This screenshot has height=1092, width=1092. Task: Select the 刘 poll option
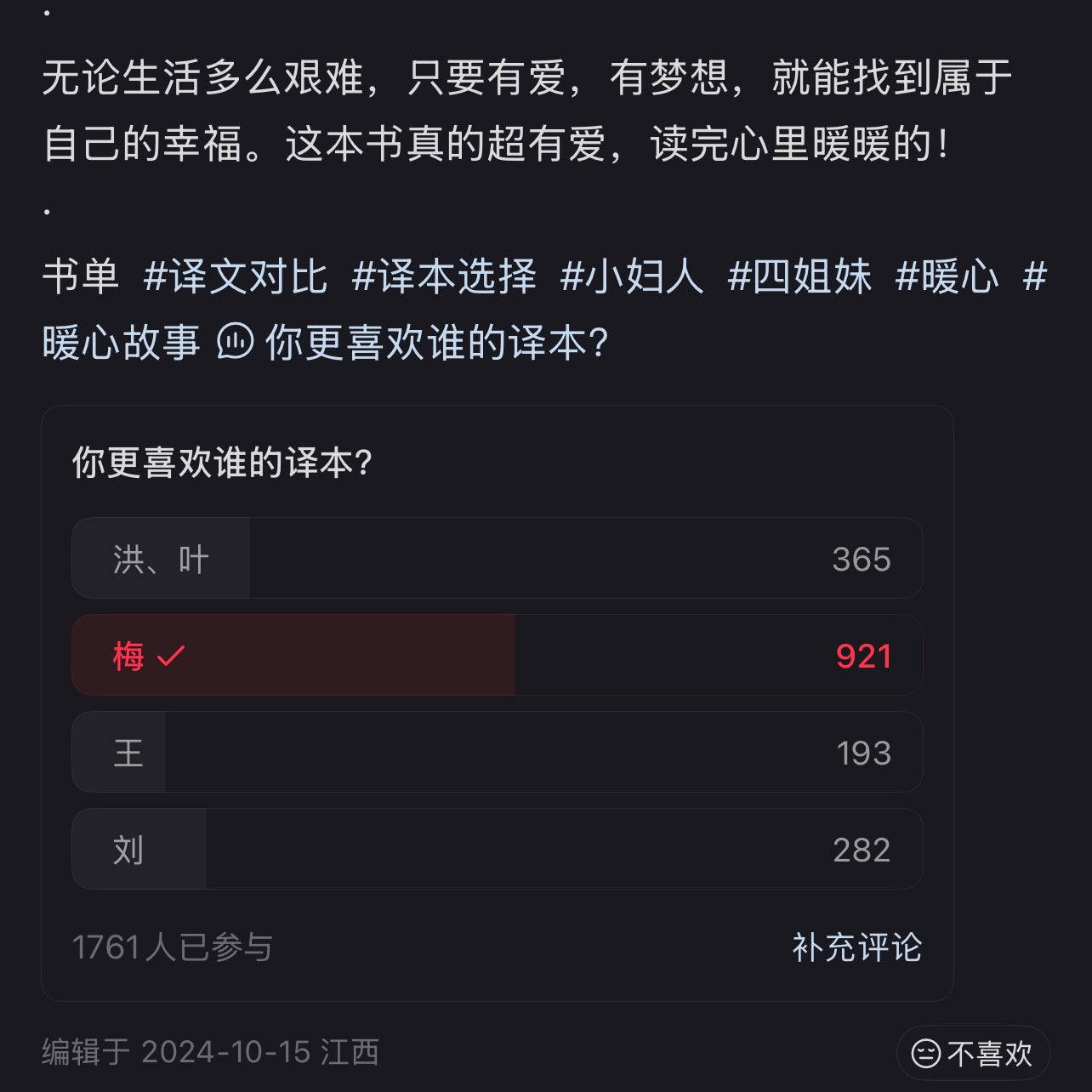click(497, 850)
